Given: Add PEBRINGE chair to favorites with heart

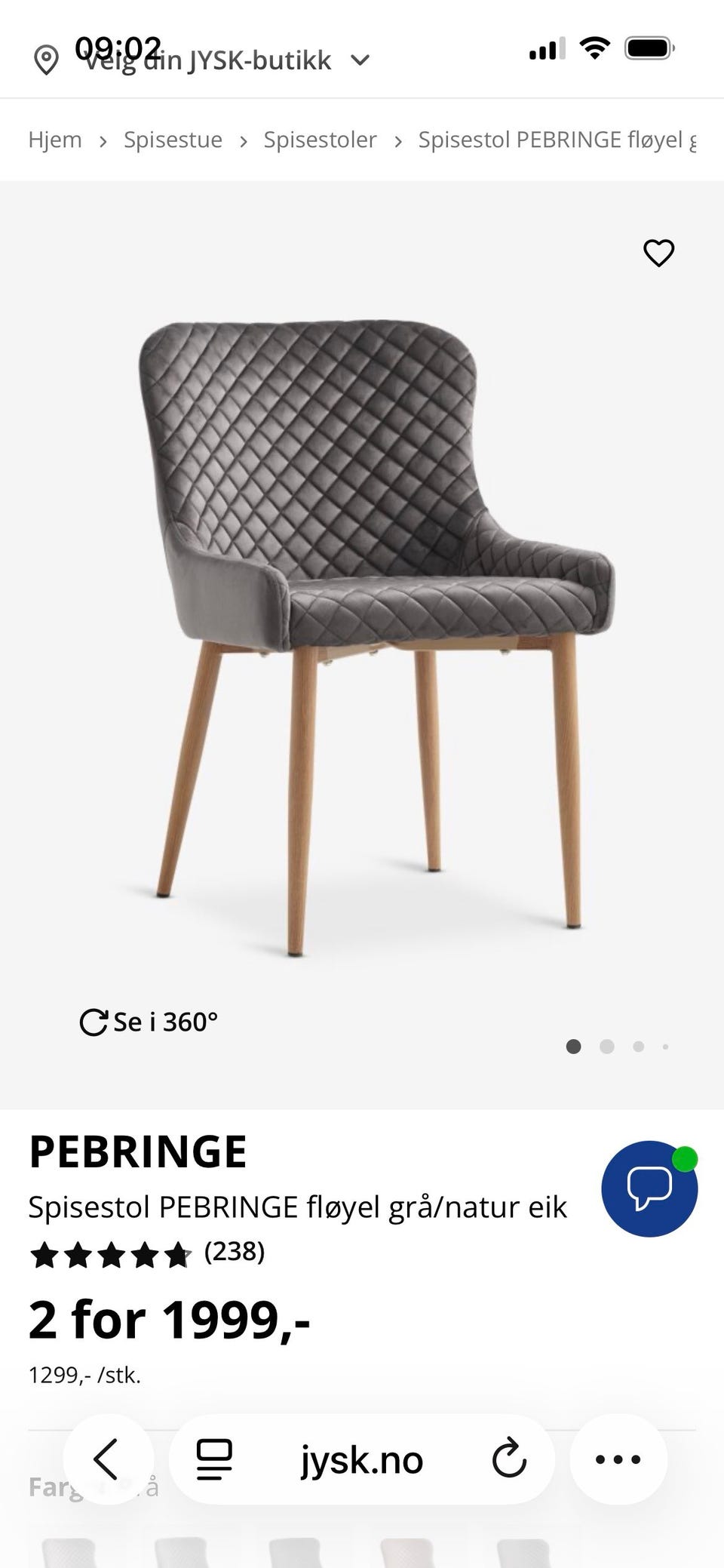Looking at the screenshot, I should (658, 253).
